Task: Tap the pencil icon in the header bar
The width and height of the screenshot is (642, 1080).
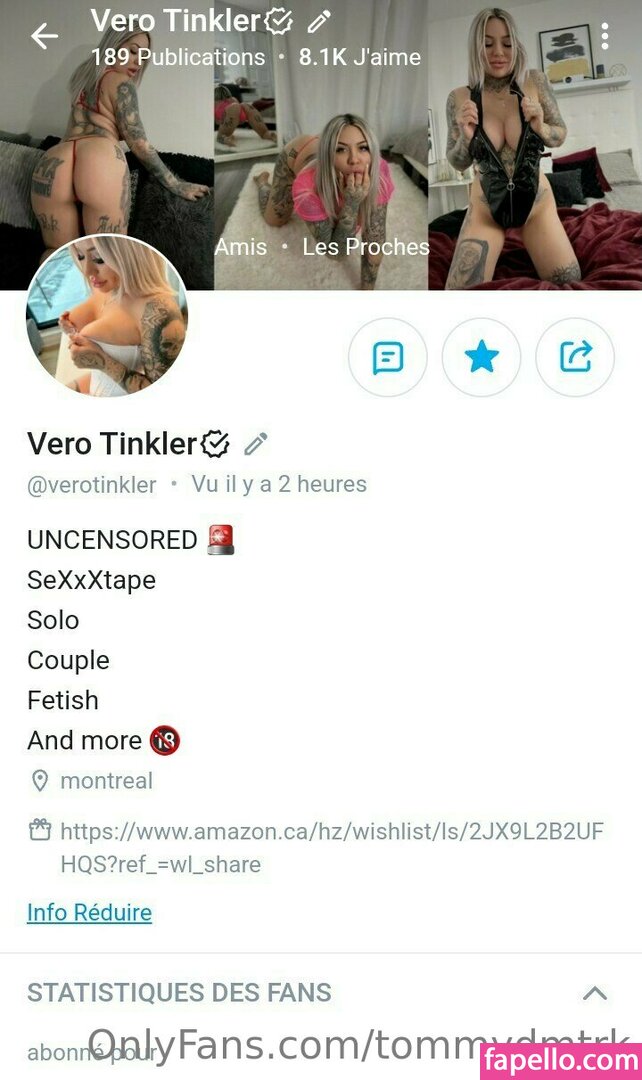Action: (319, 21)
